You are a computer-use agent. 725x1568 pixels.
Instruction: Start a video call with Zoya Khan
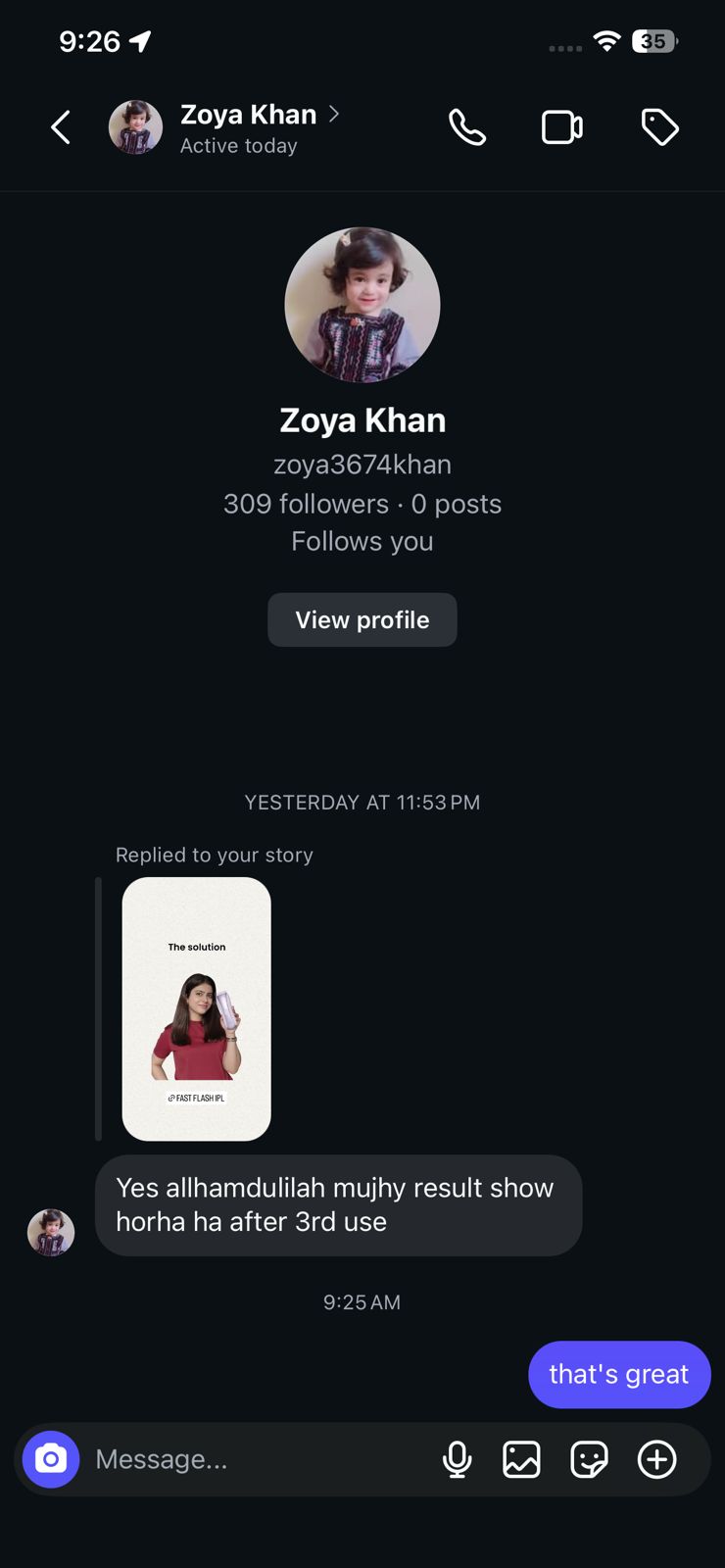tap(562, 127)
